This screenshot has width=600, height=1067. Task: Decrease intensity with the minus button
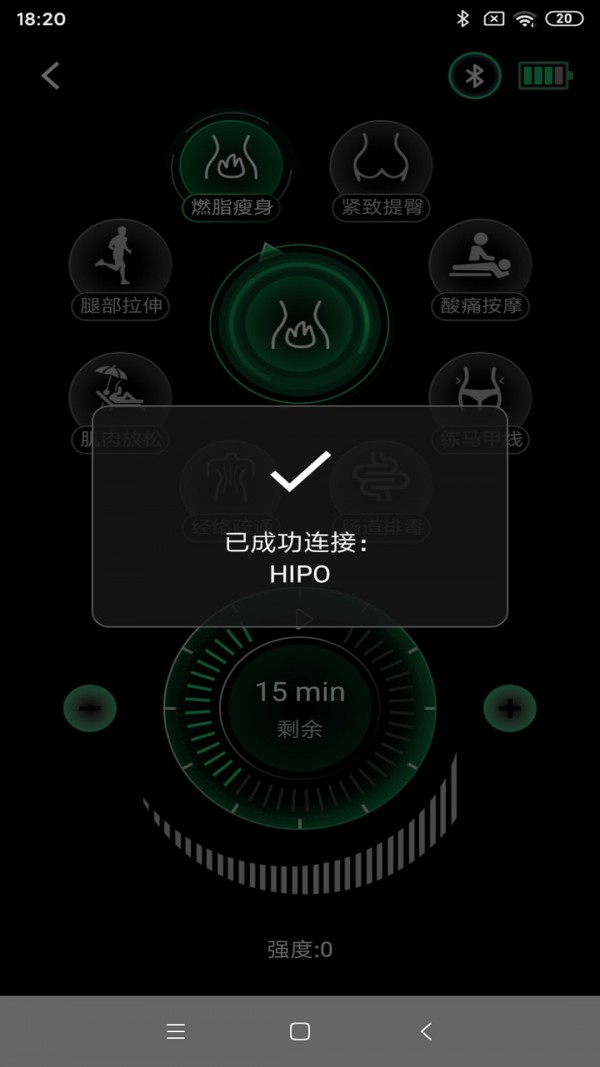click(90, 708)
